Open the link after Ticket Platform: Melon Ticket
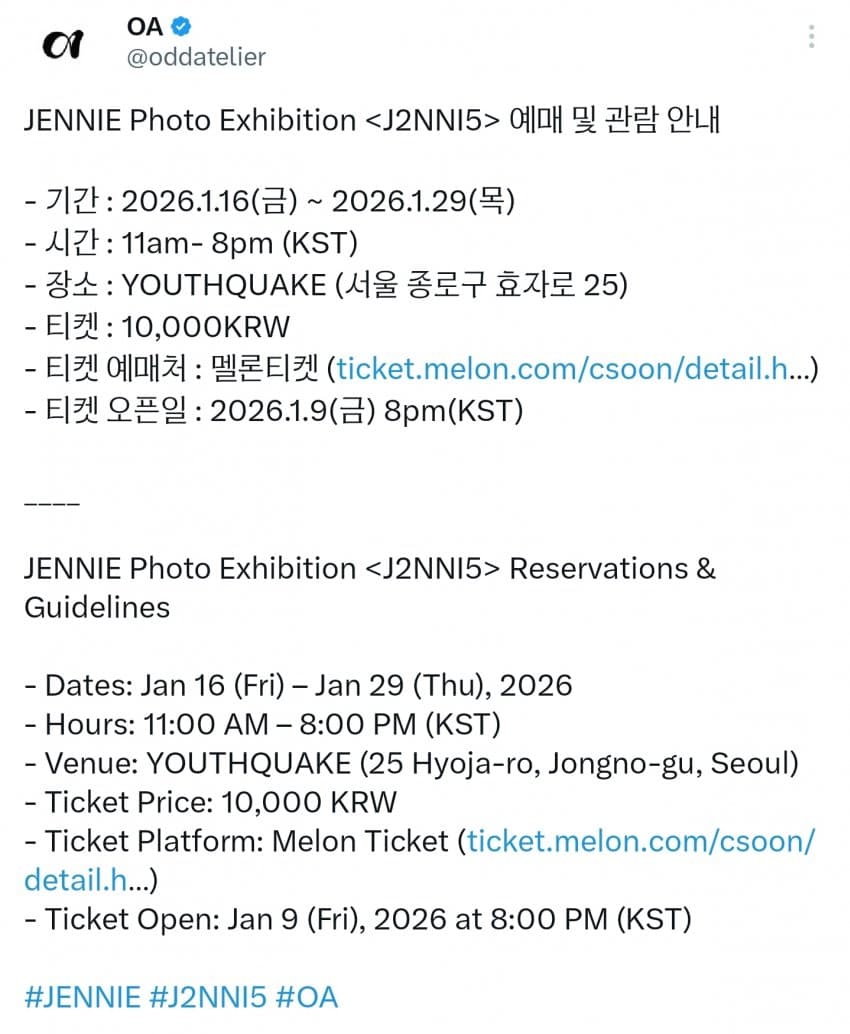The width and height of the screenshot is (850, 1034). tap(640, 841)
